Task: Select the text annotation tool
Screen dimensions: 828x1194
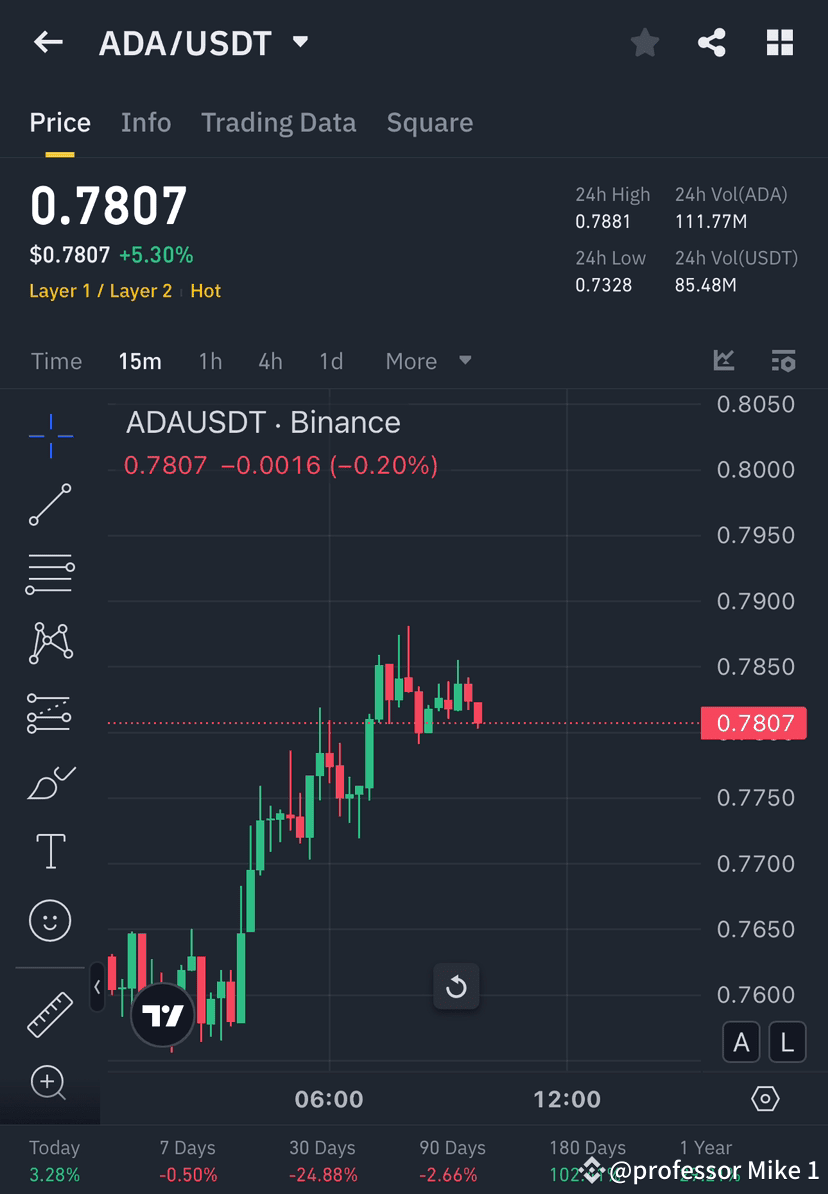Action: (50, 850)
